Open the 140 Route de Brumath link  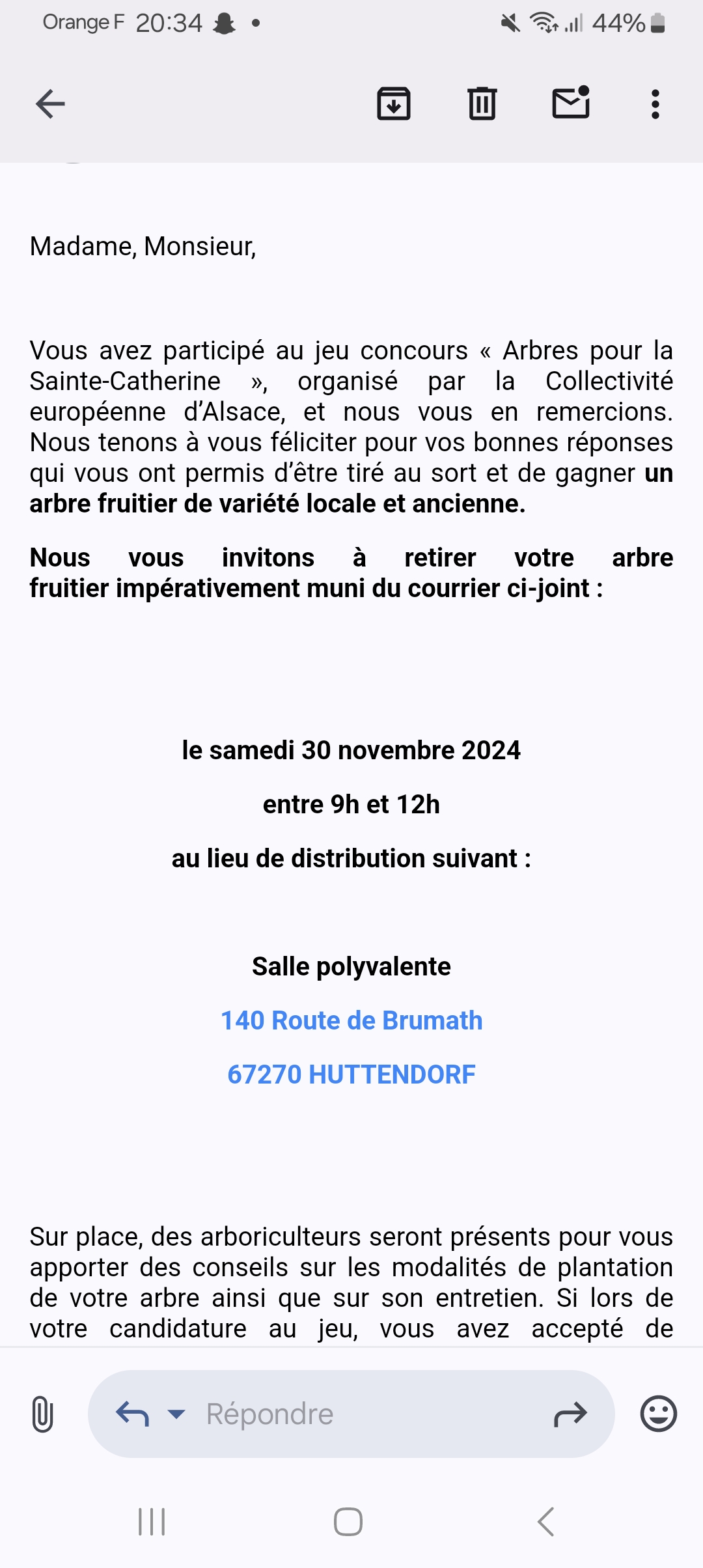351,1020
